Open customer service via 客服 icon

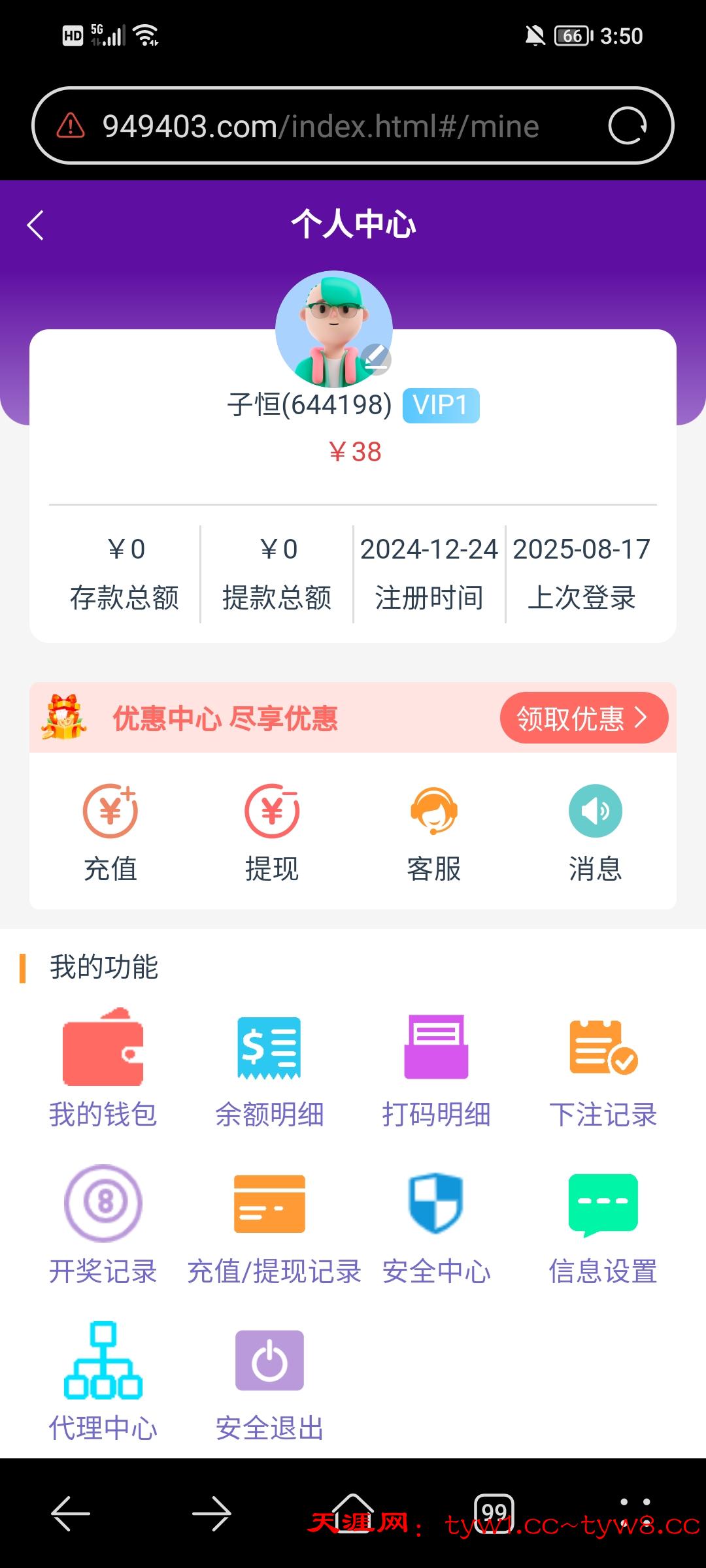pyautogui.click(x=433, y=812)
